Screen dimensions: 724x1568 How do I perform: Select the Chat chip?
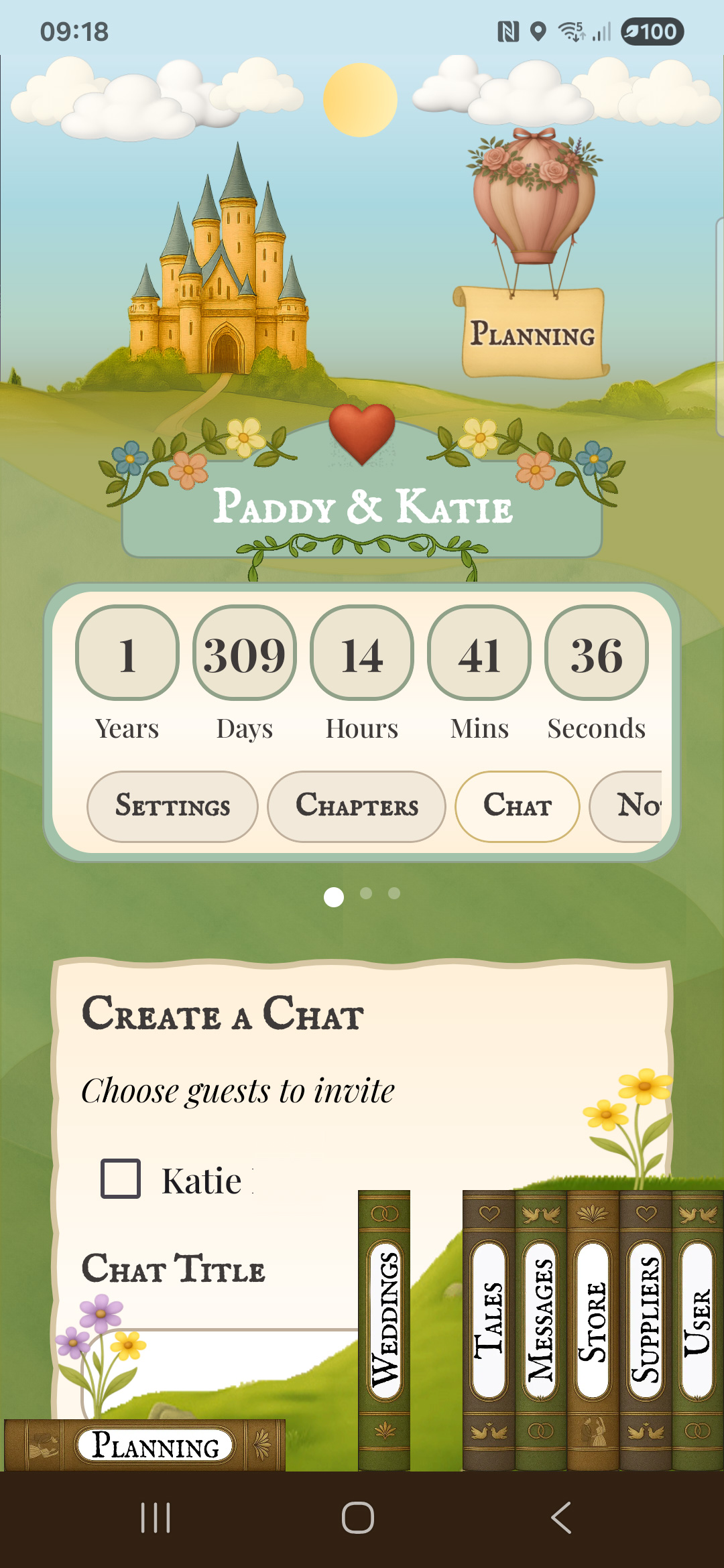coord(517,806)
